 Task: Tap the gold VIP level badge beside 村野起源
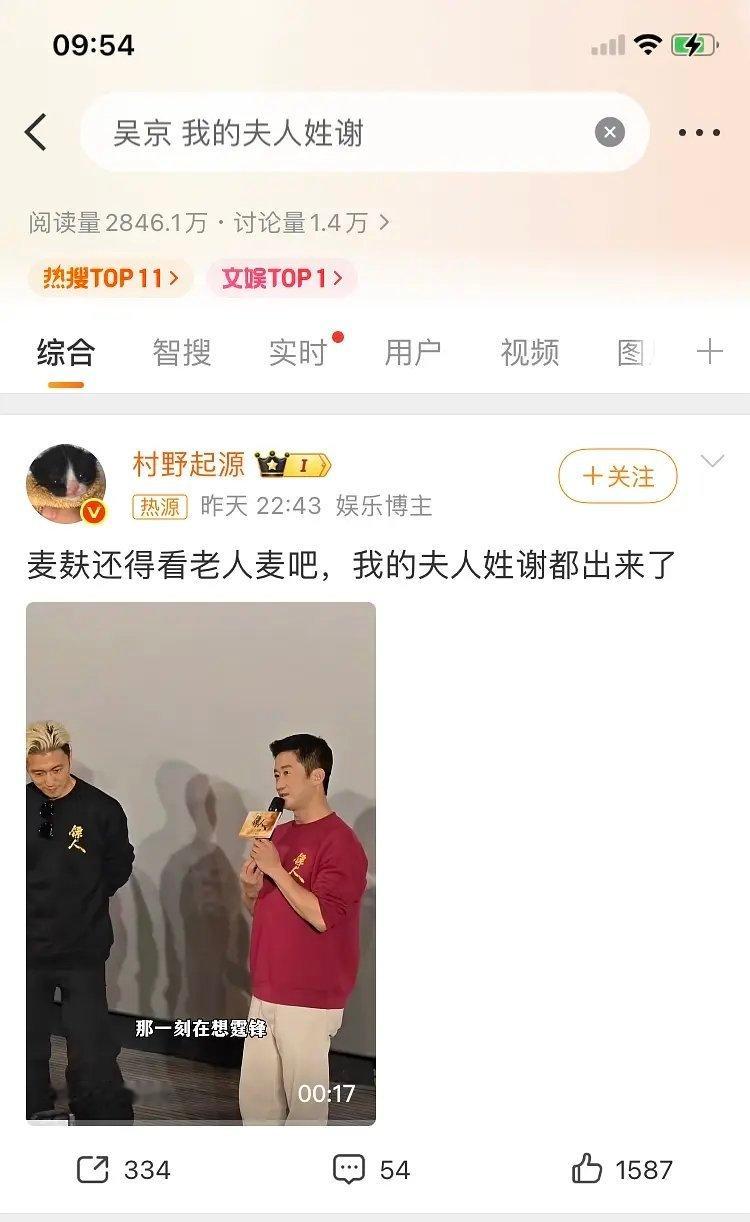point(289,463)
